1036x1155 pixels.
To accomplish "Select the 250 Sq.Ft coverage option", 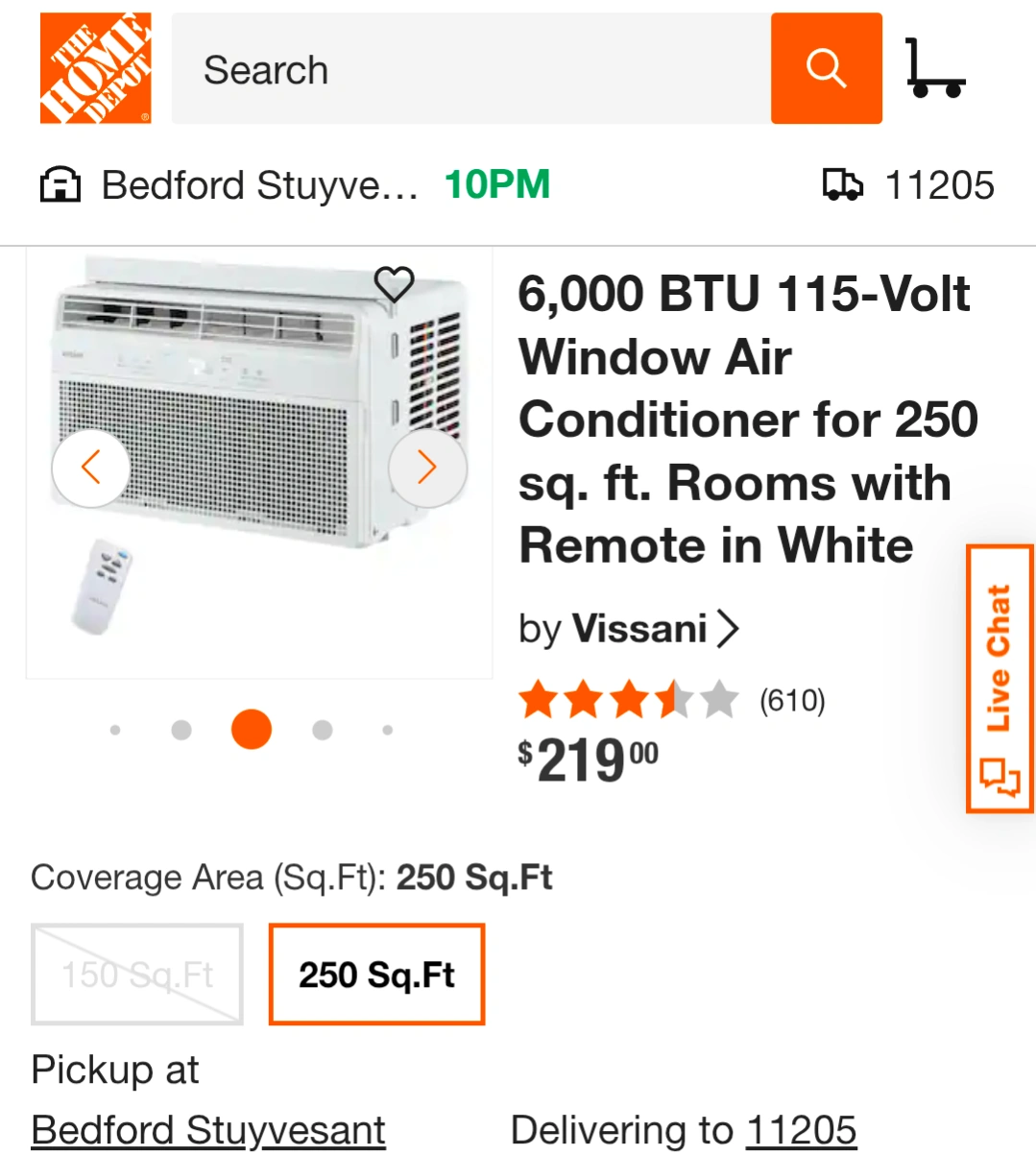I will point(376,975).
